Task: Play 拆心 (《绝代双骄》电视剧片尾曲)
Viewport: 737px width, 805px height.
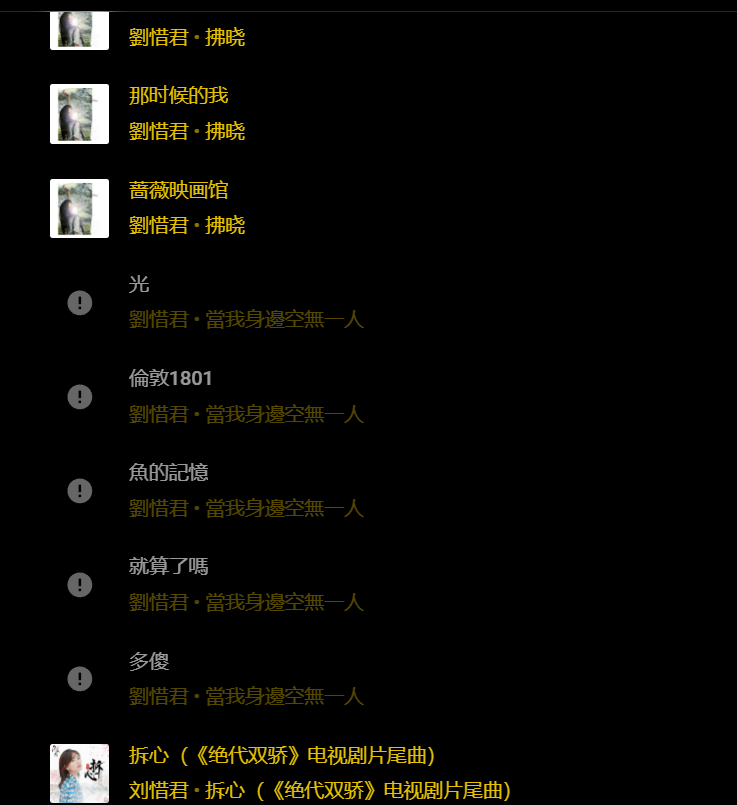Action: 281,755
